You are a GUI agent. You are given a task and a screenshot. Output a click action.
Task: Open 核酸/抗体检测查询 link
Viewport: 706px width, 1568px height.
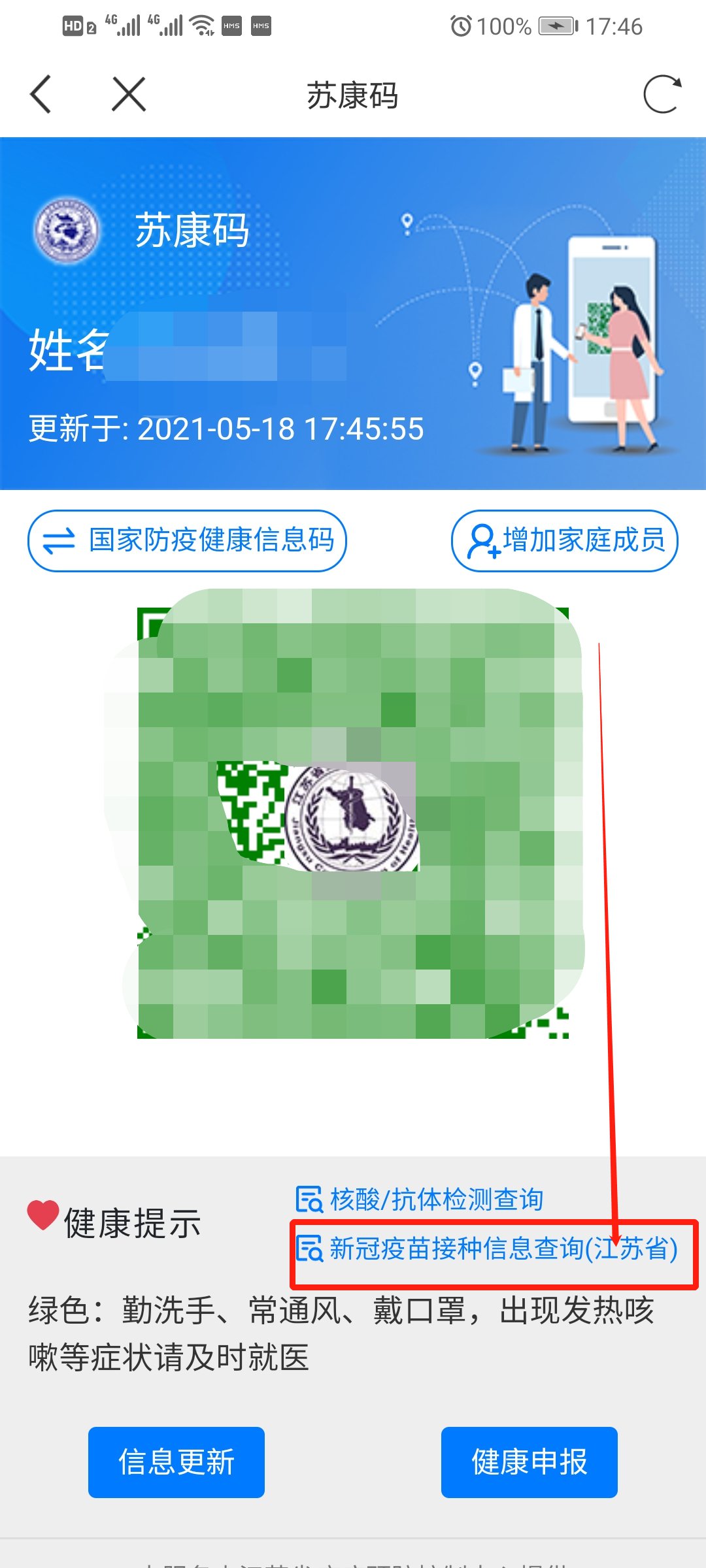tap(420, 1200)
